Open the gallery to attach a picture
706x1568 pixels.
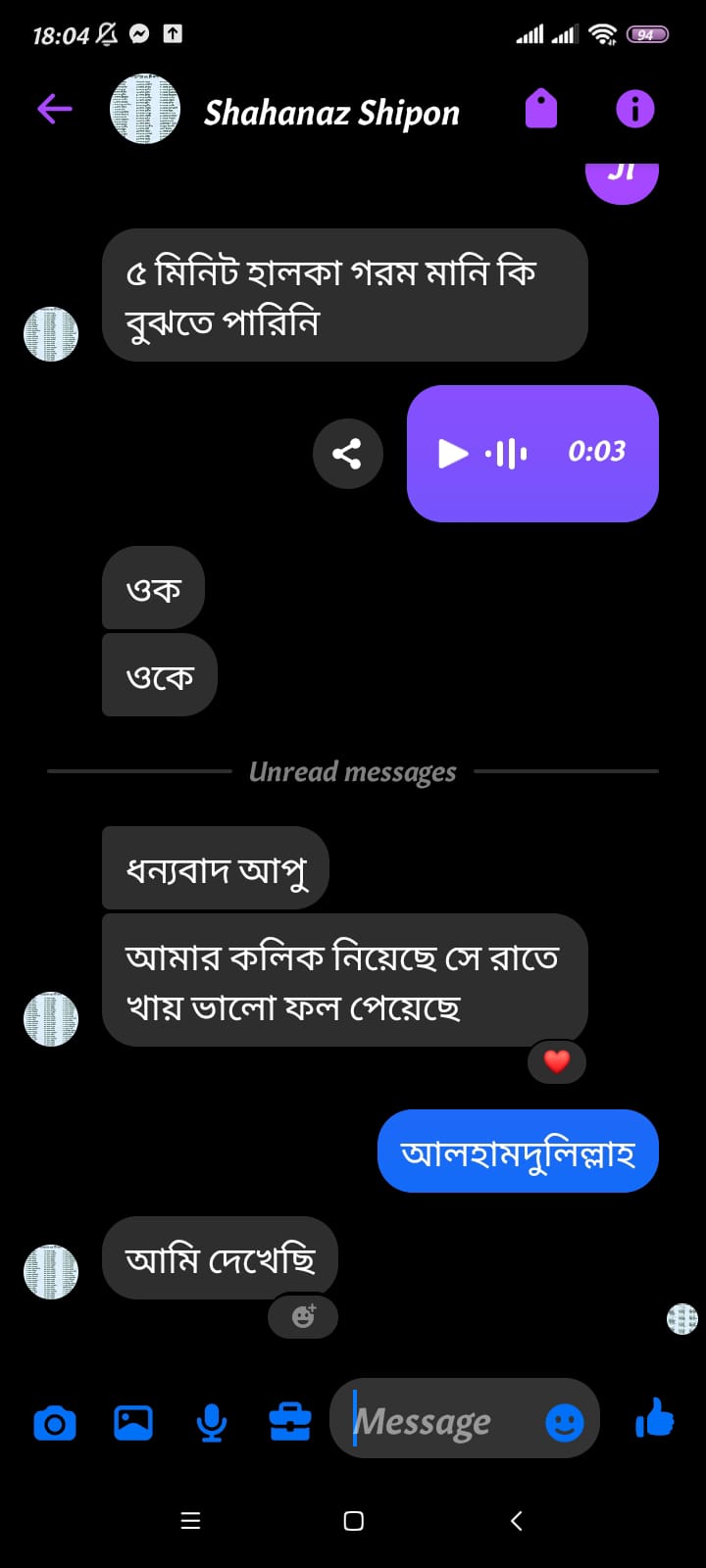point(133,1422)
